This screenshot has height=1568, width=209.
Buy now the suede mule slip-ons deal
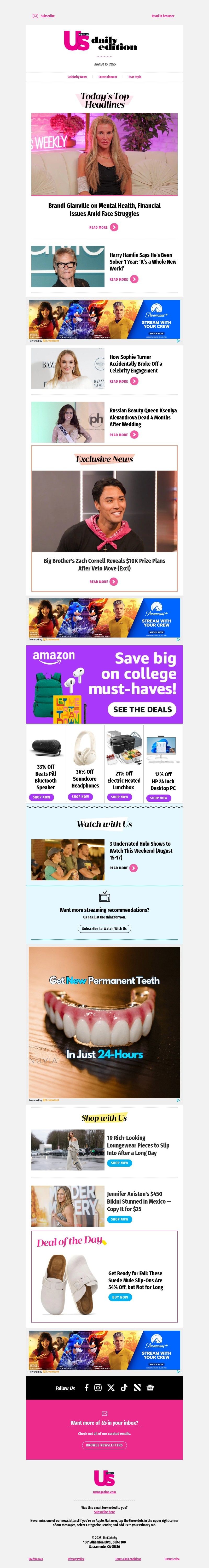(120, 1297)
